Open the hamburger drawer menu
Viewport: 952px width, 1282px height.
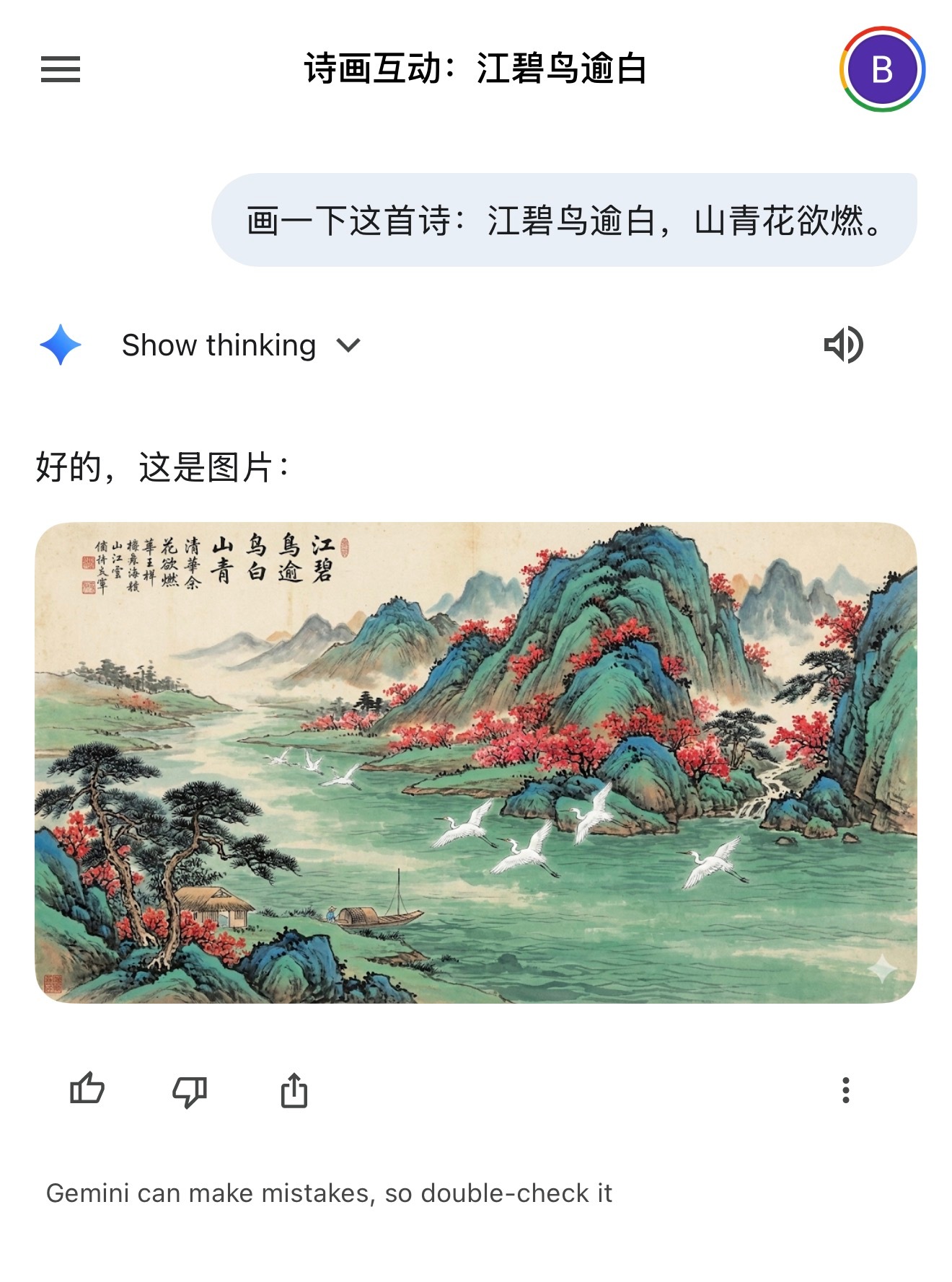click(x=61, y=70)
